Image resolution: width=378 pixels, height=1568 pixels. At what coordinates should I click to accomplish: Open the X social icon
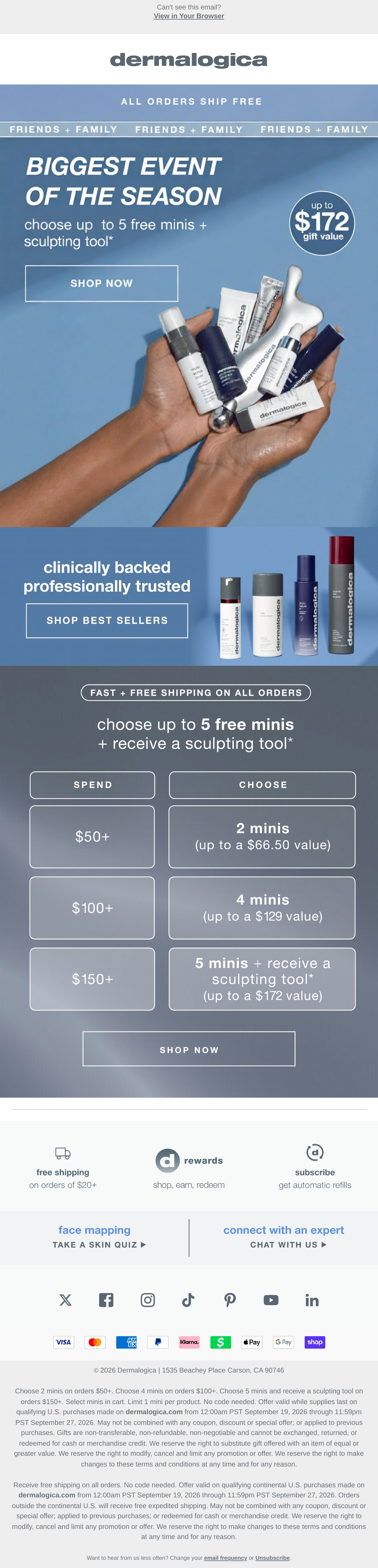click(66, 1299)
